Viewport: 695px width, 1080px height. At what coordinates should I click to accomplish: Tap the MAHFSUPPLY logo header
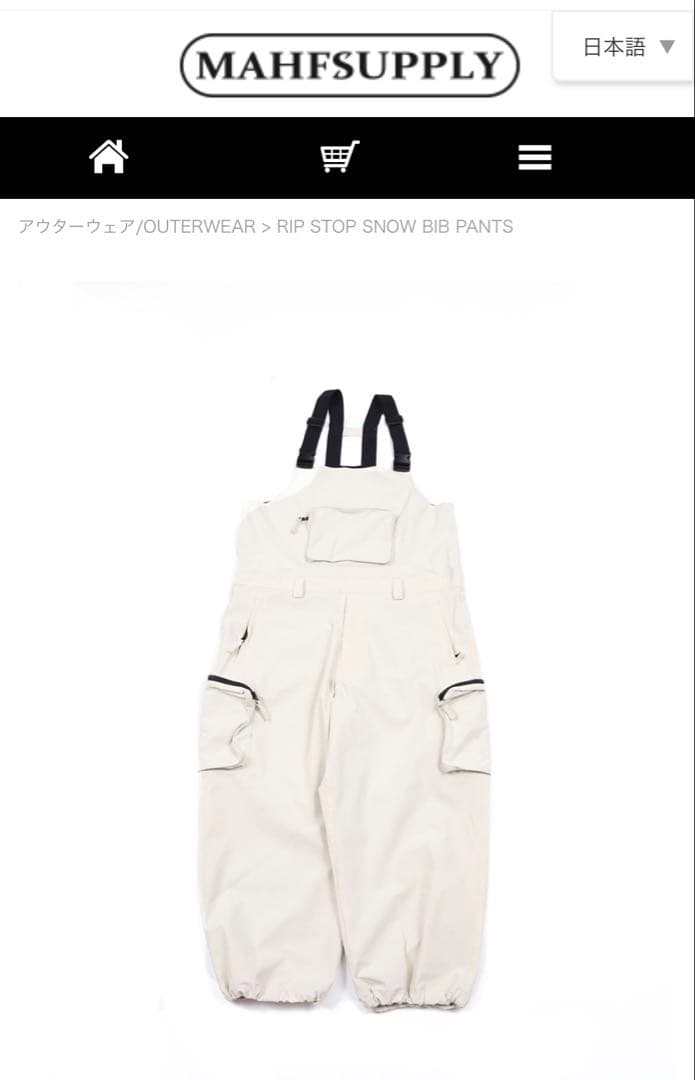[x=349, y=66]
